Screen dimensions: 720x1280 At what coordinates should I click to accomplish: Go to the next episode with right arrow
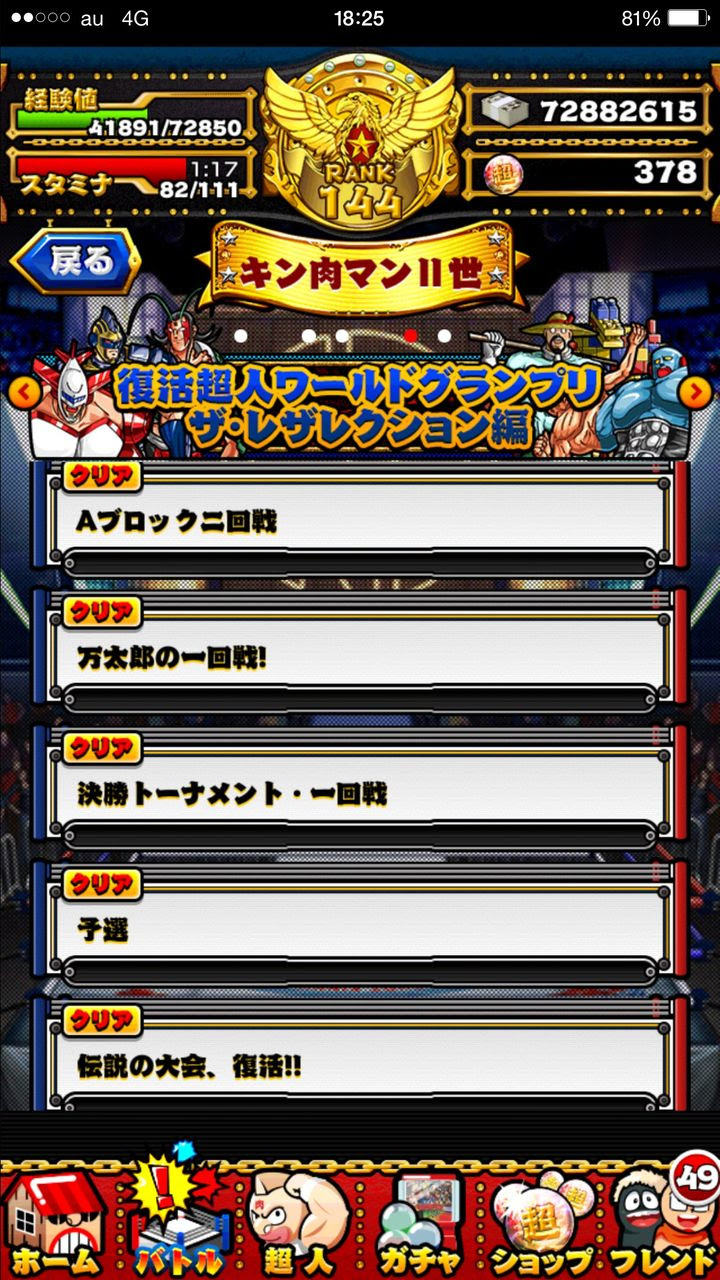pos(696,392)
